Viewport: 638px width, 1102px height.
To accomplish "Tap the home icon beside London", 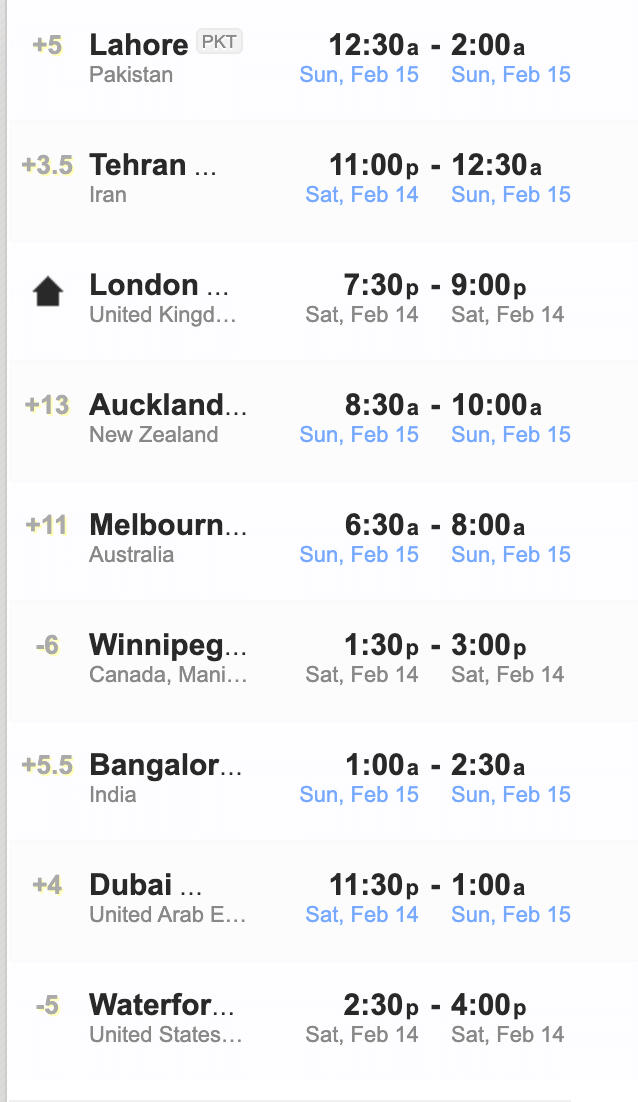I will [48, 292].
